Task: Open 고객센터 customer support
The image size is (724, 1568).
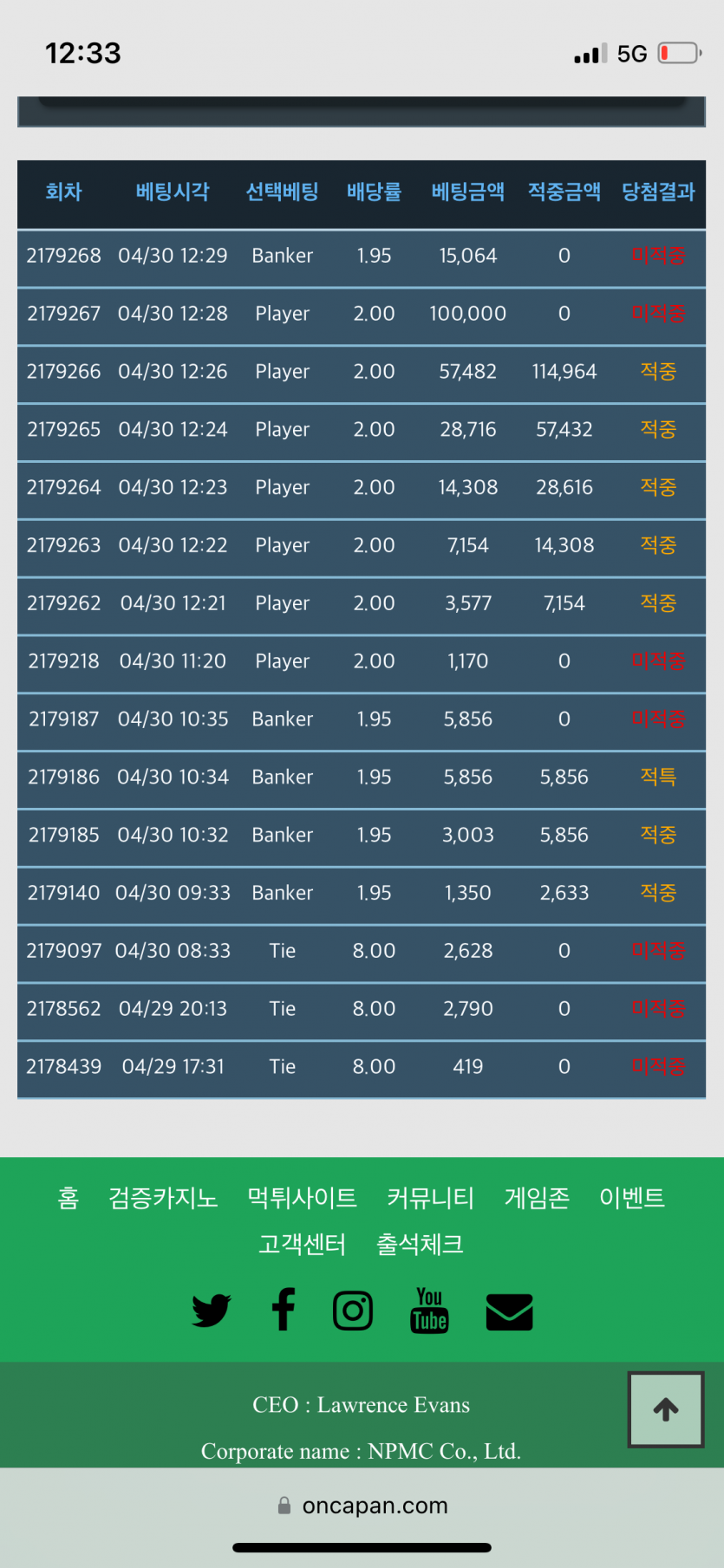Action: 302,1245
